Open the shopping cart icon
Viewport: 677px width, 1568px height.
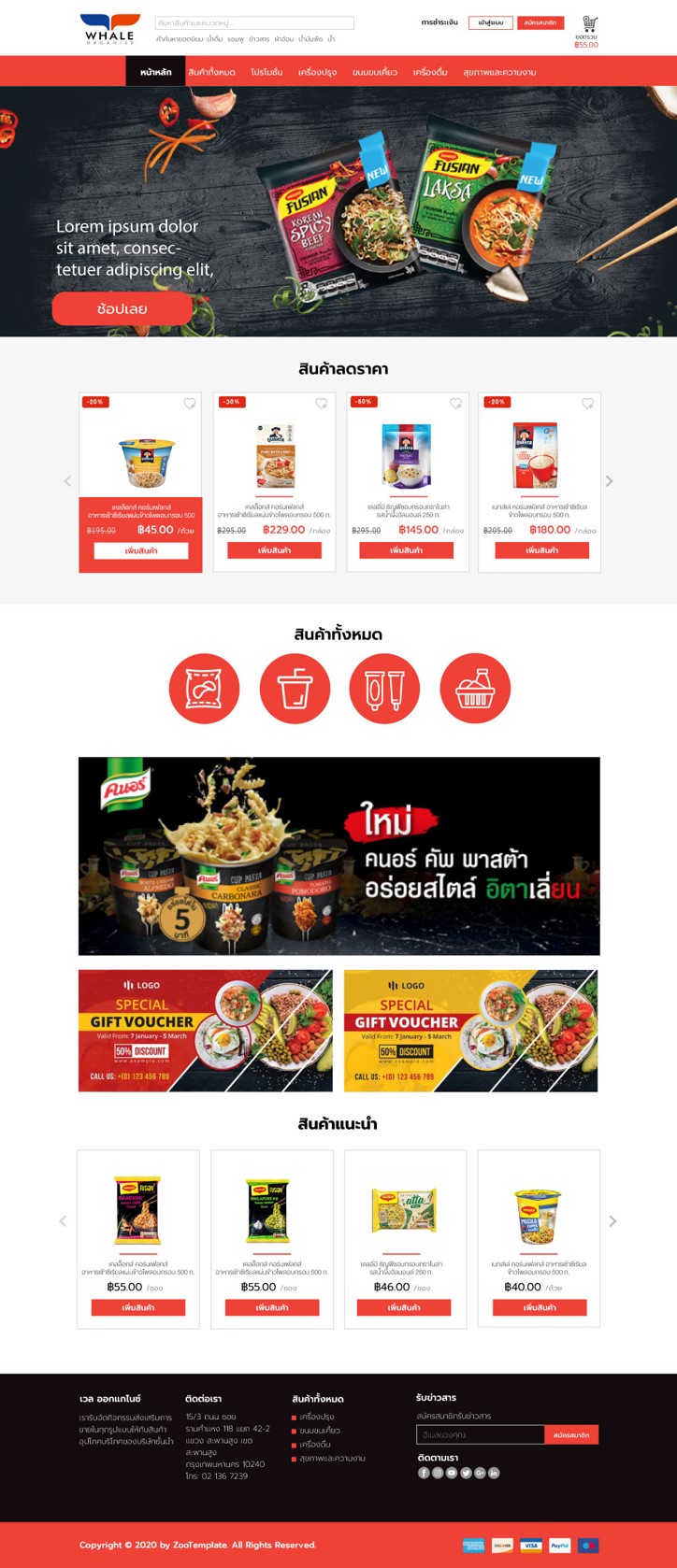pyautogui.click(x=589, y=23)
